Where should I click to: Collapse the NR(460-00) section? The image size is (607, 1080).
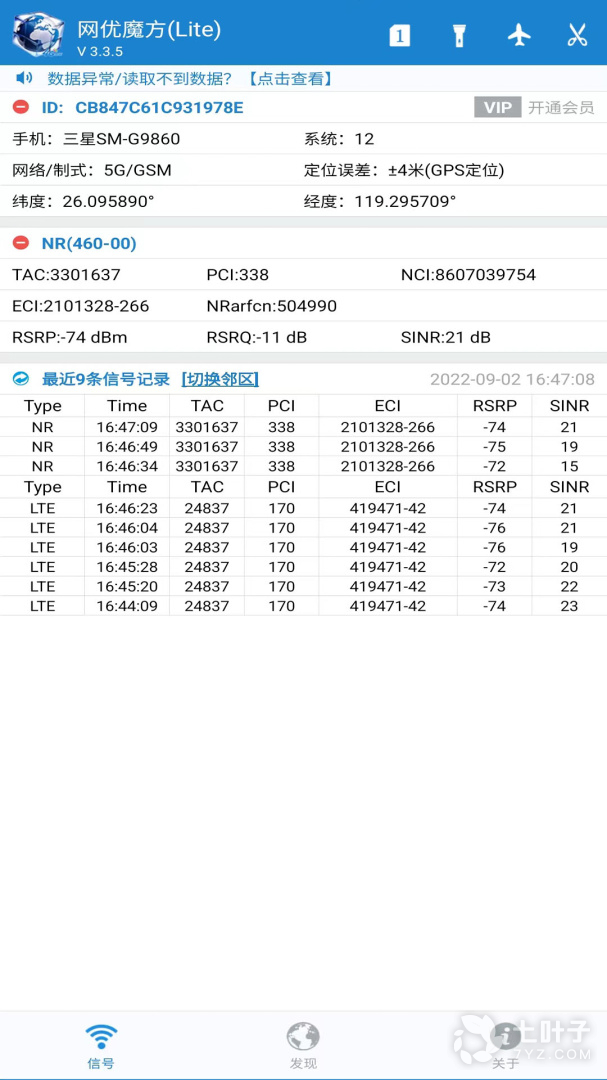click(x=21, y=243)
